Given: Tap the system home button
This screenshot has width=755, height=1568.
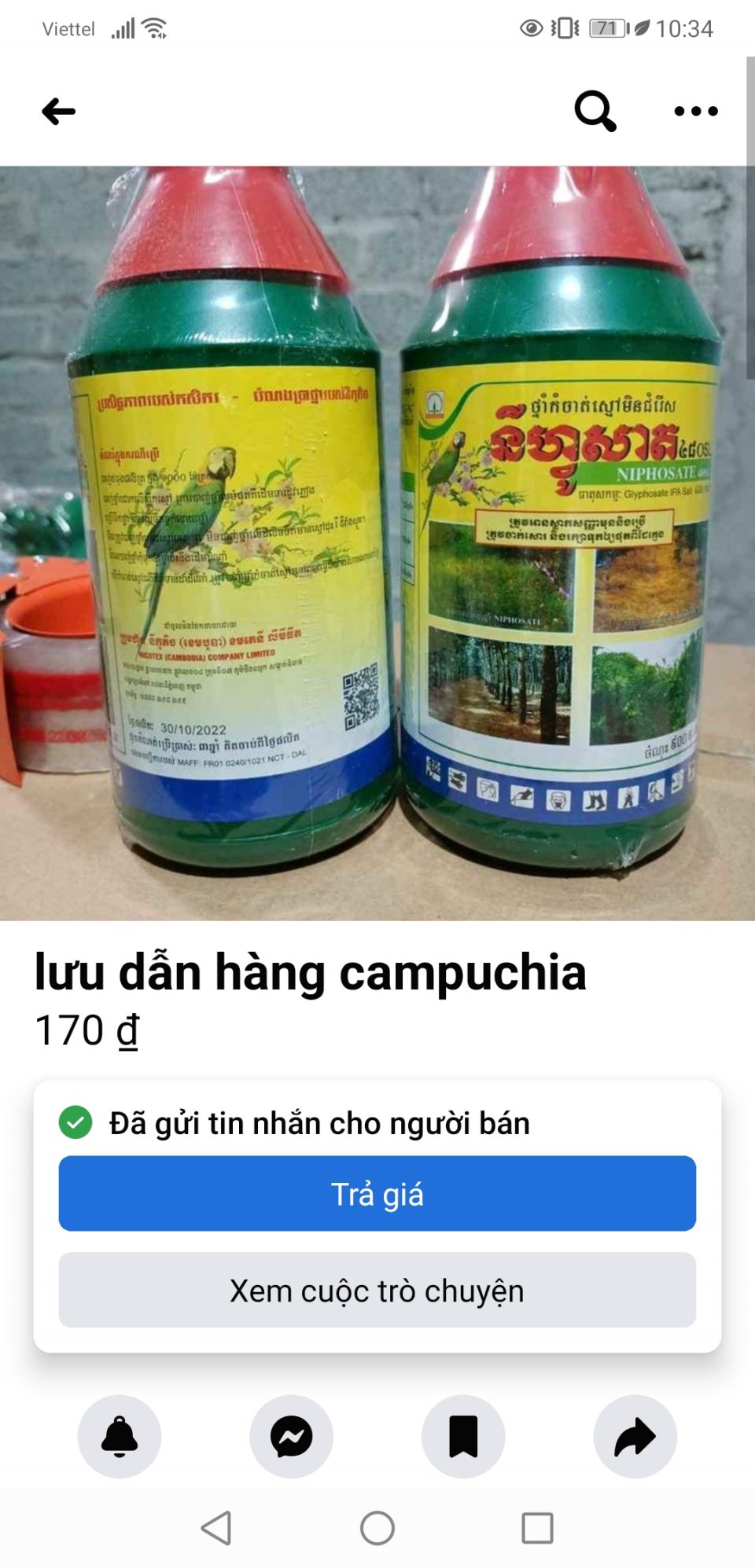Looking at the screenshot, I should [377, 1528].
